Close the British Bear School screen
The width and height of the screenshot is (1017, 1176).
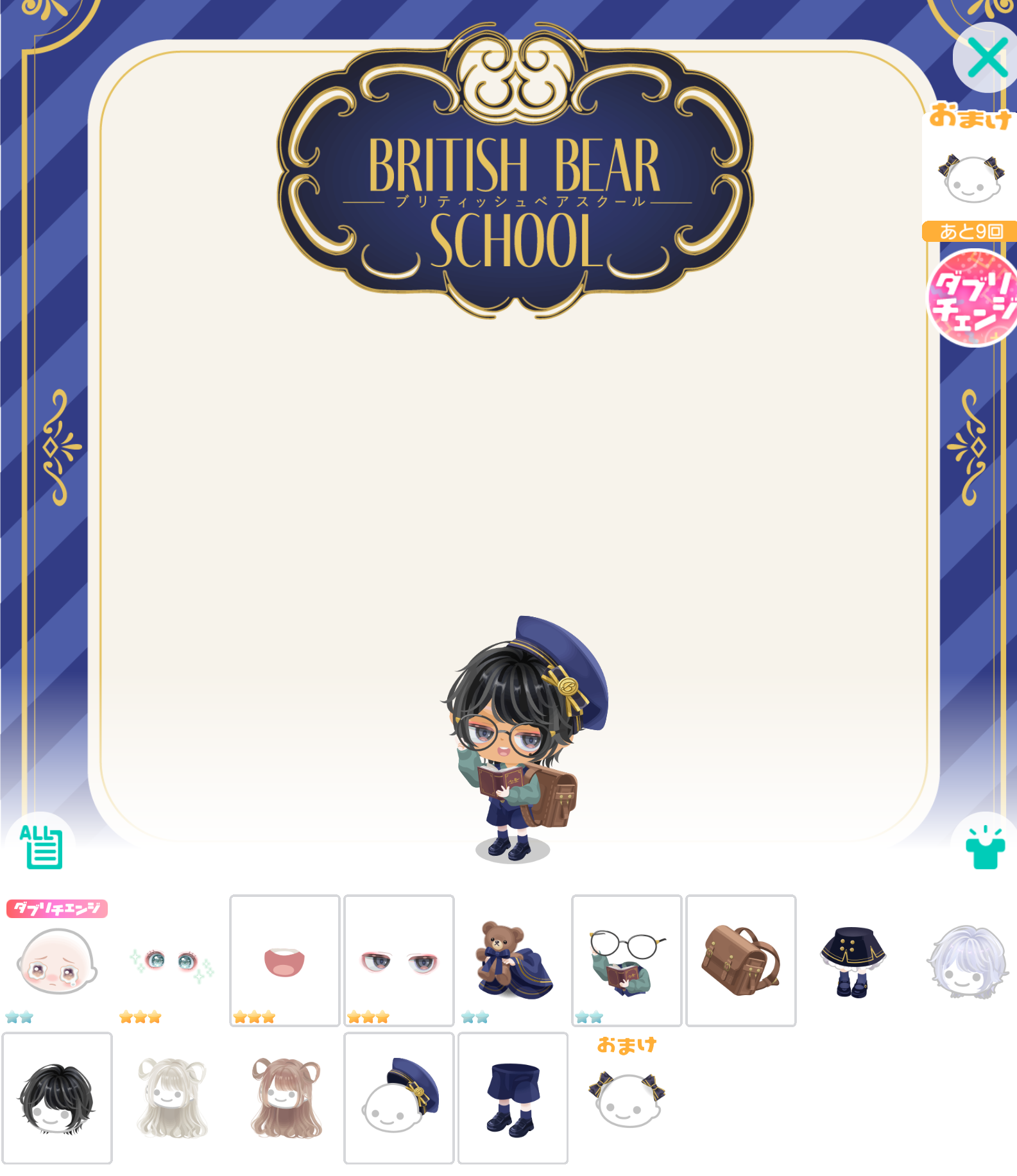987,58
